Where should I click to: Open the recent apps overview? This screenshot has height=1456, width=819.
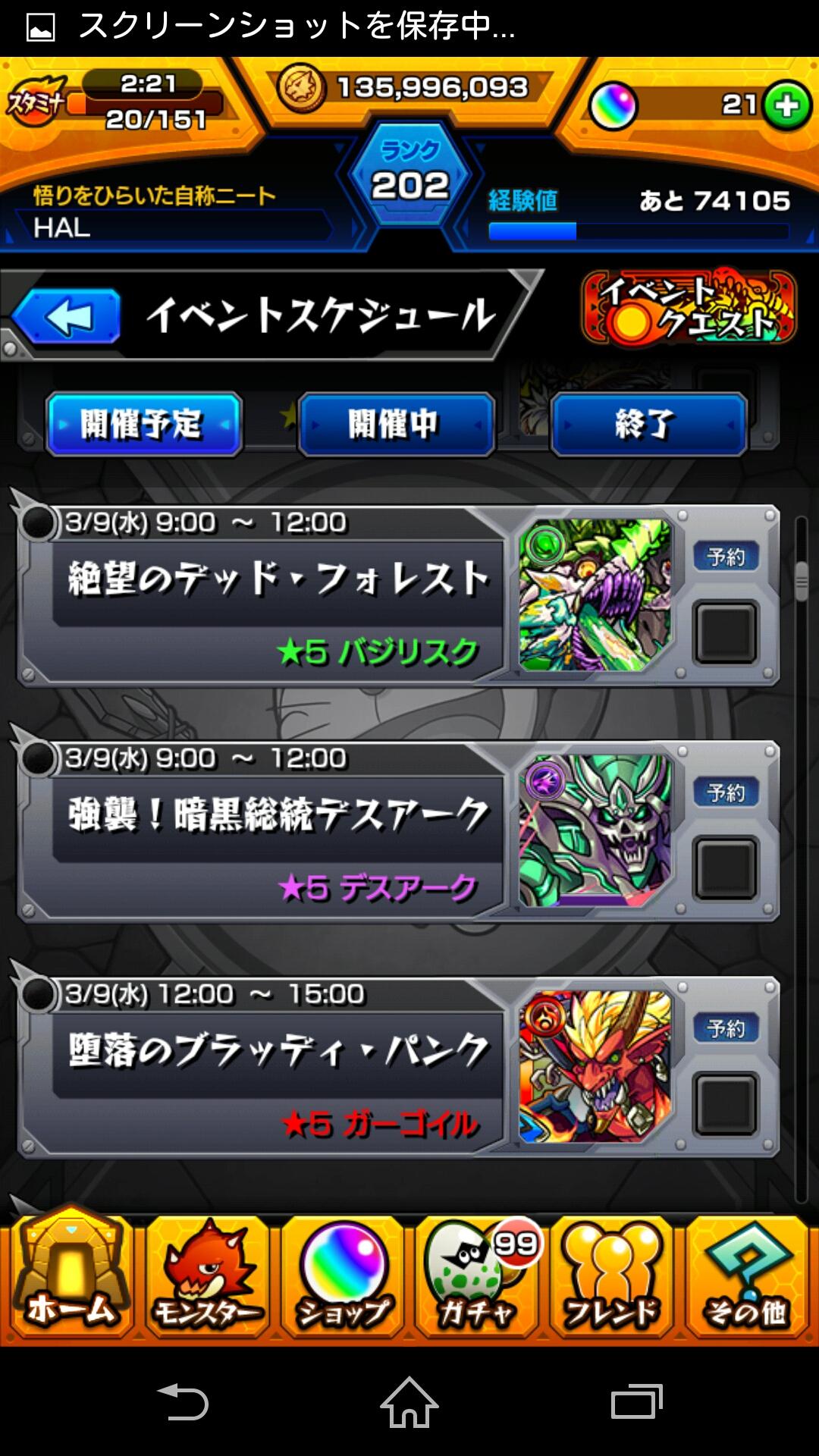click(636, 1401)
